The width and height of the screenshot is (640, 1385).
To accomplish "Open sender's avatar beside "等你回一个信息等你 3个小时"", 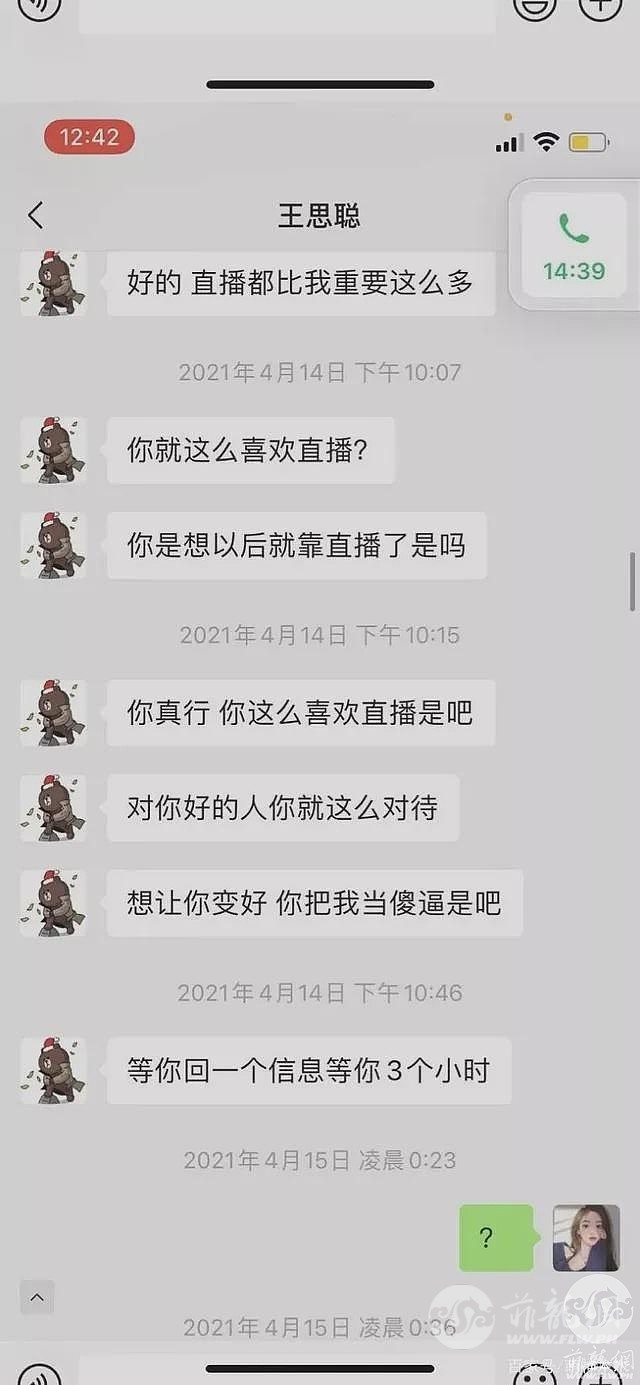I will pos(53,1071).
